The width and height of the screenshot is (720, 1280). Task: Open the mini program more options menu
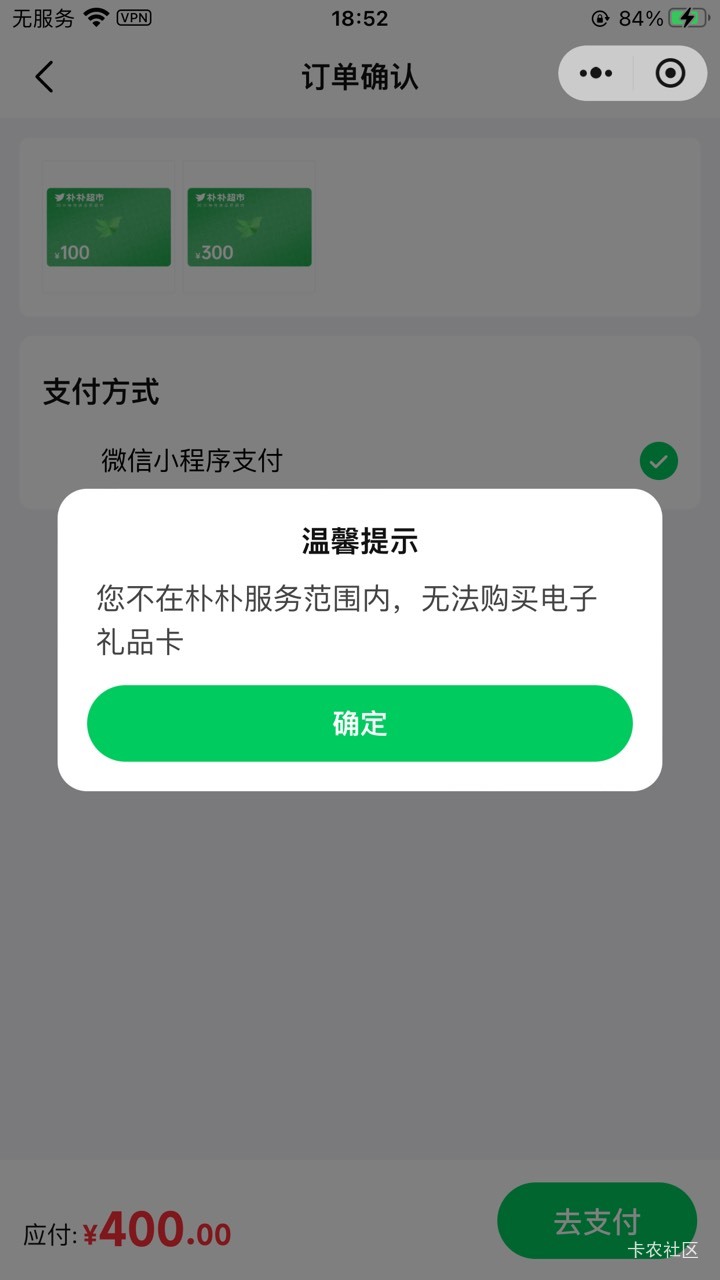coord(596,73)
